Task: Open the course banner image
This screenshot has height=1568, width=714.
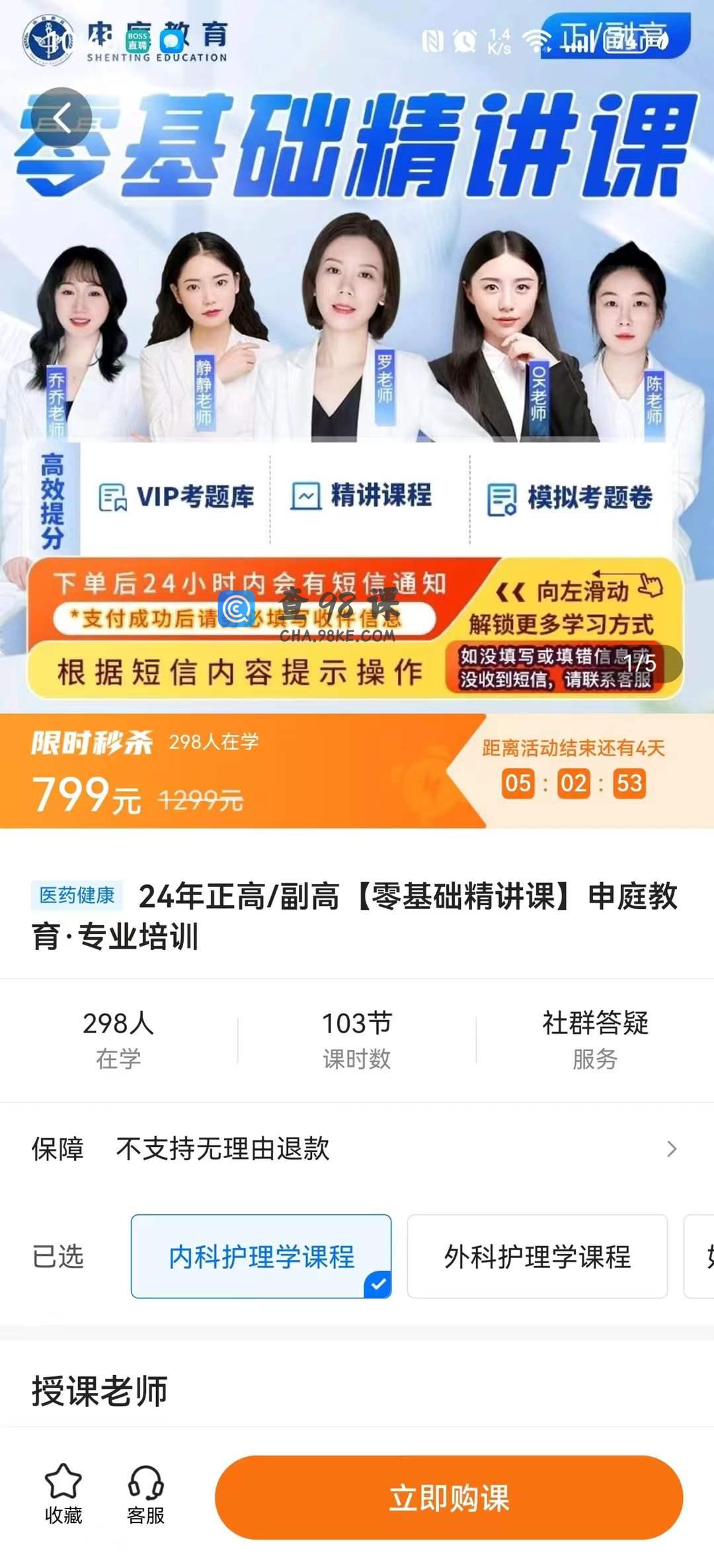Action: coord(357,357)
